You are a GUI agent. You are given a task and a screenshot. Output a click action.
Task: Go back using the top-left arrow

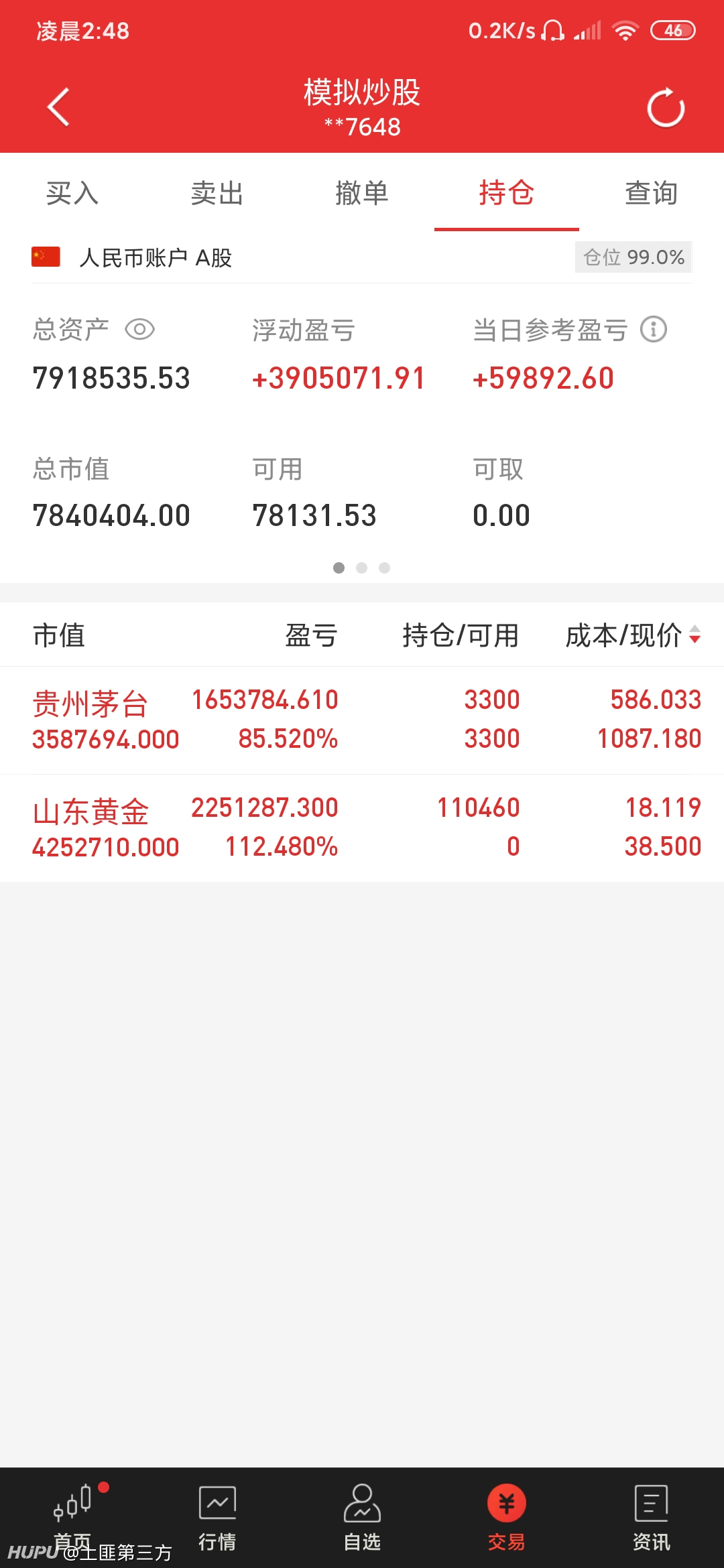[x=58, y=107]
